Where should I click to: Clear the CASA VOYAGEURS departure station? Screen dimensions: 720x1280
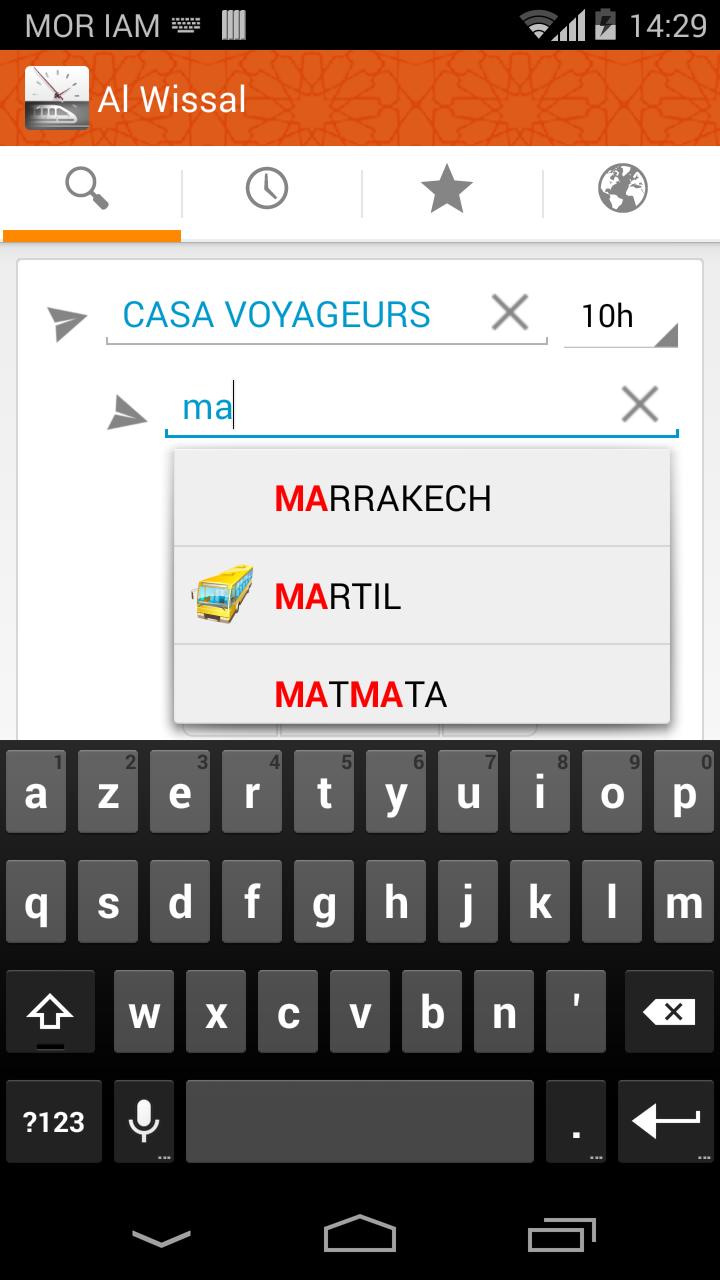click(x=510, y=314)
